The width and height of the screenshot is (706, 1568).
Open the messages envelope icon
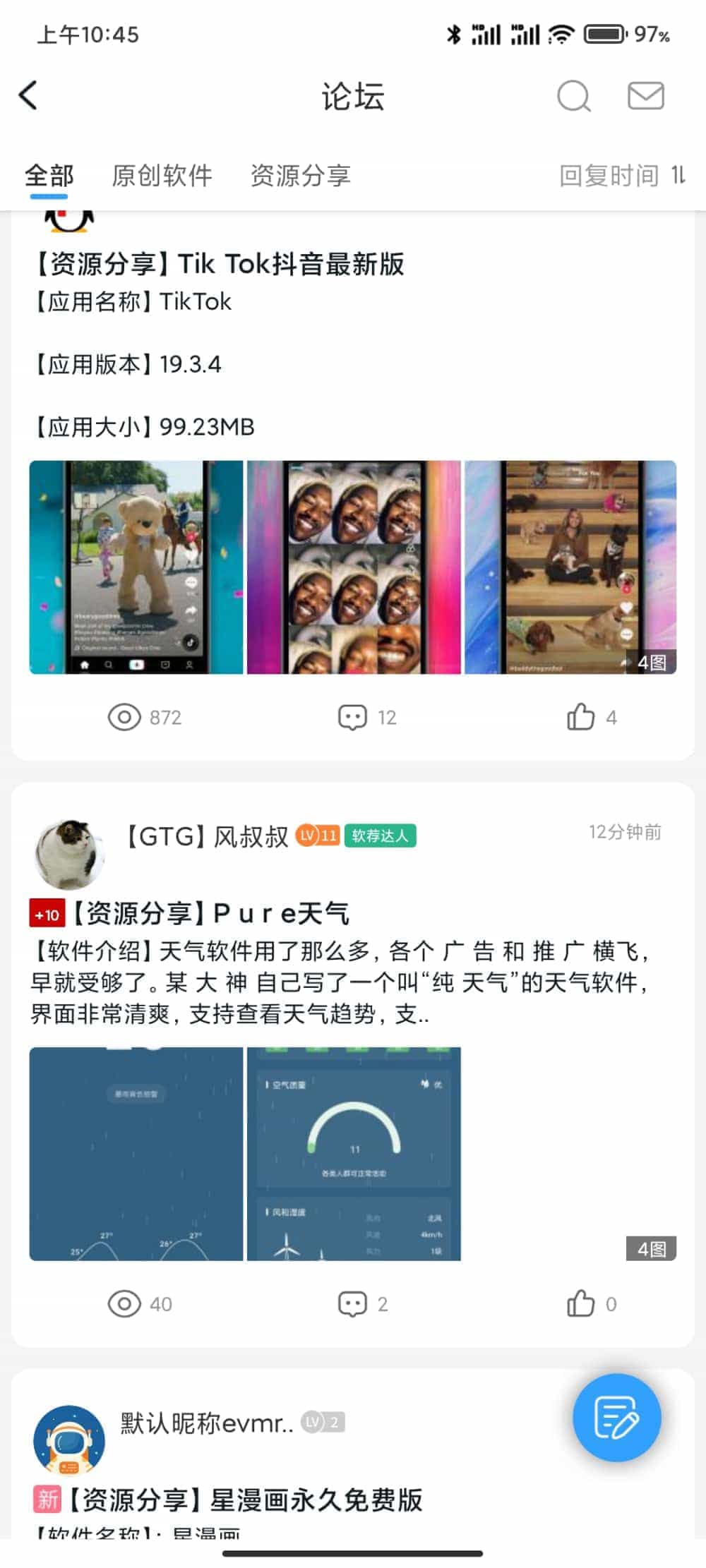click(x=645, y=96)
